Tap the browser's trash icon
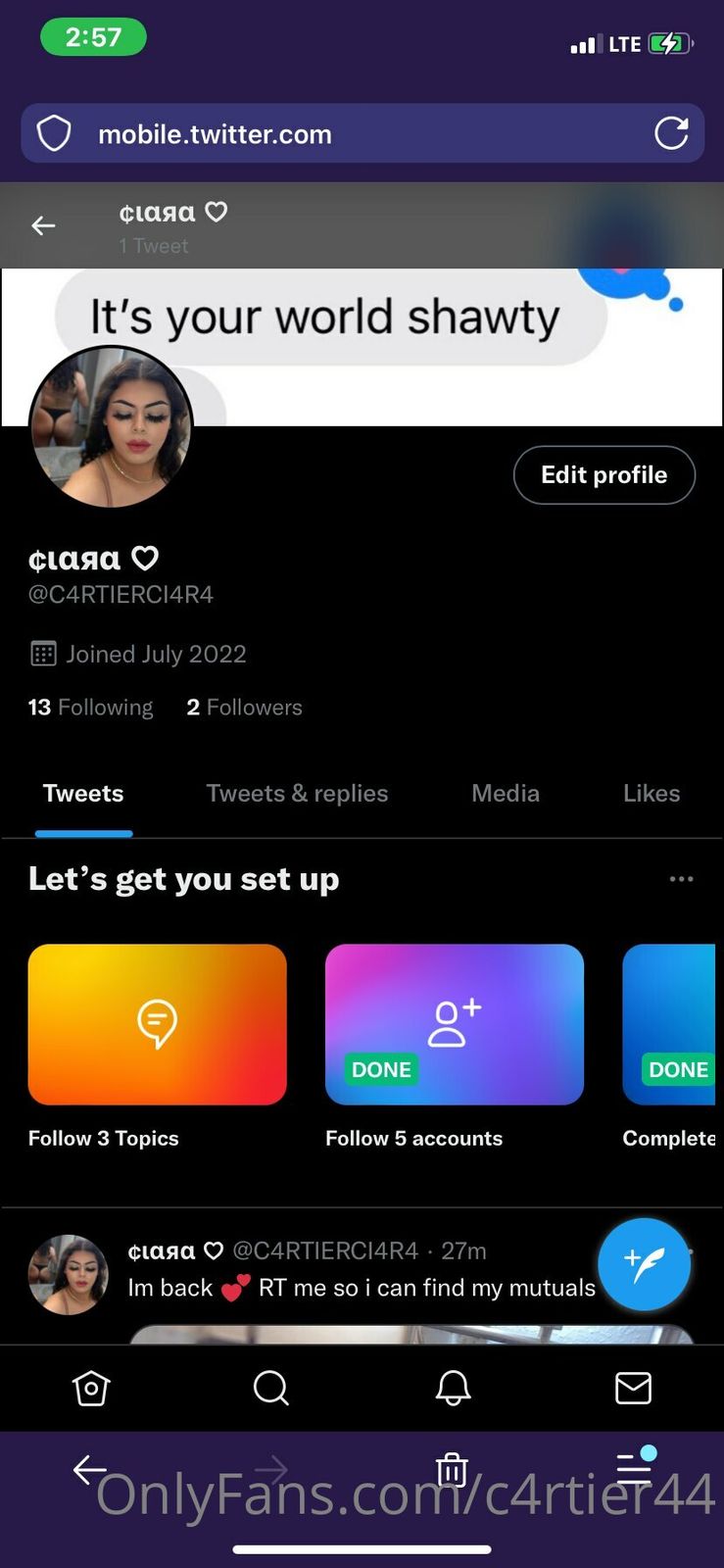724x1568 pixels. 452,1470
